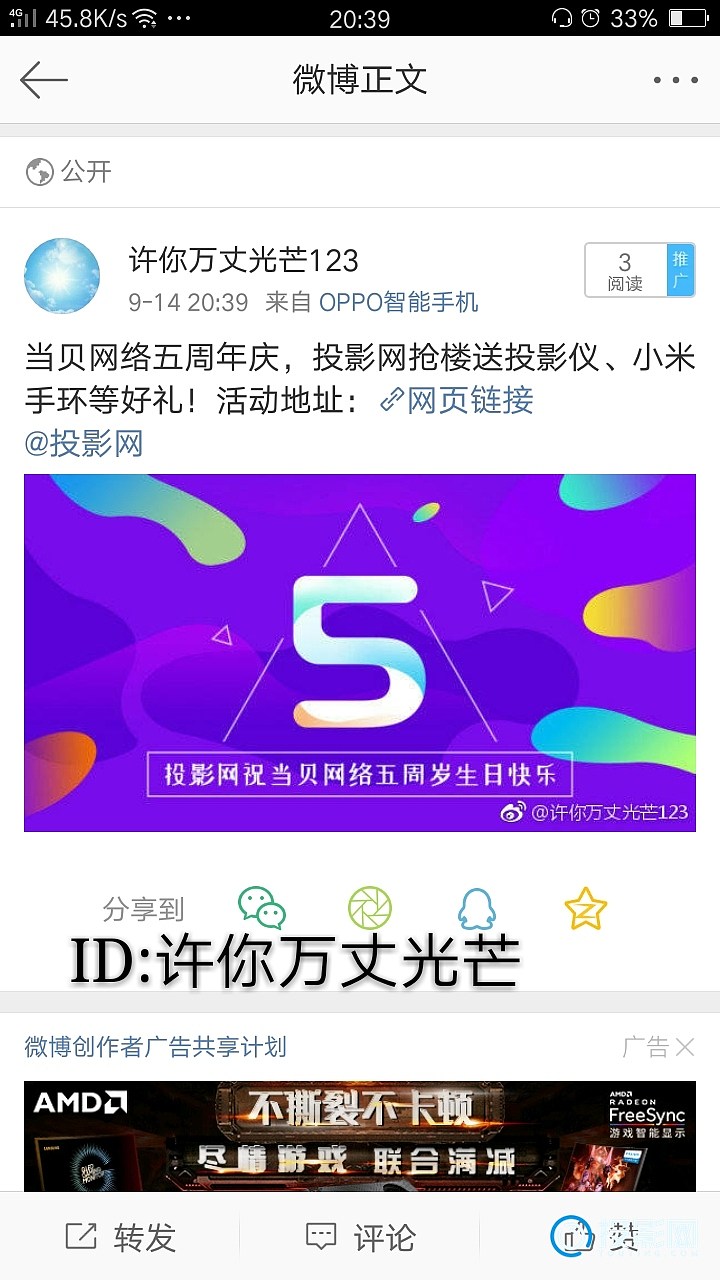The width and height of the screenshot is (720, 1280).
Task: Open 许你万丈光芒123's profile avatar
Action: click(x=62, y=276)
